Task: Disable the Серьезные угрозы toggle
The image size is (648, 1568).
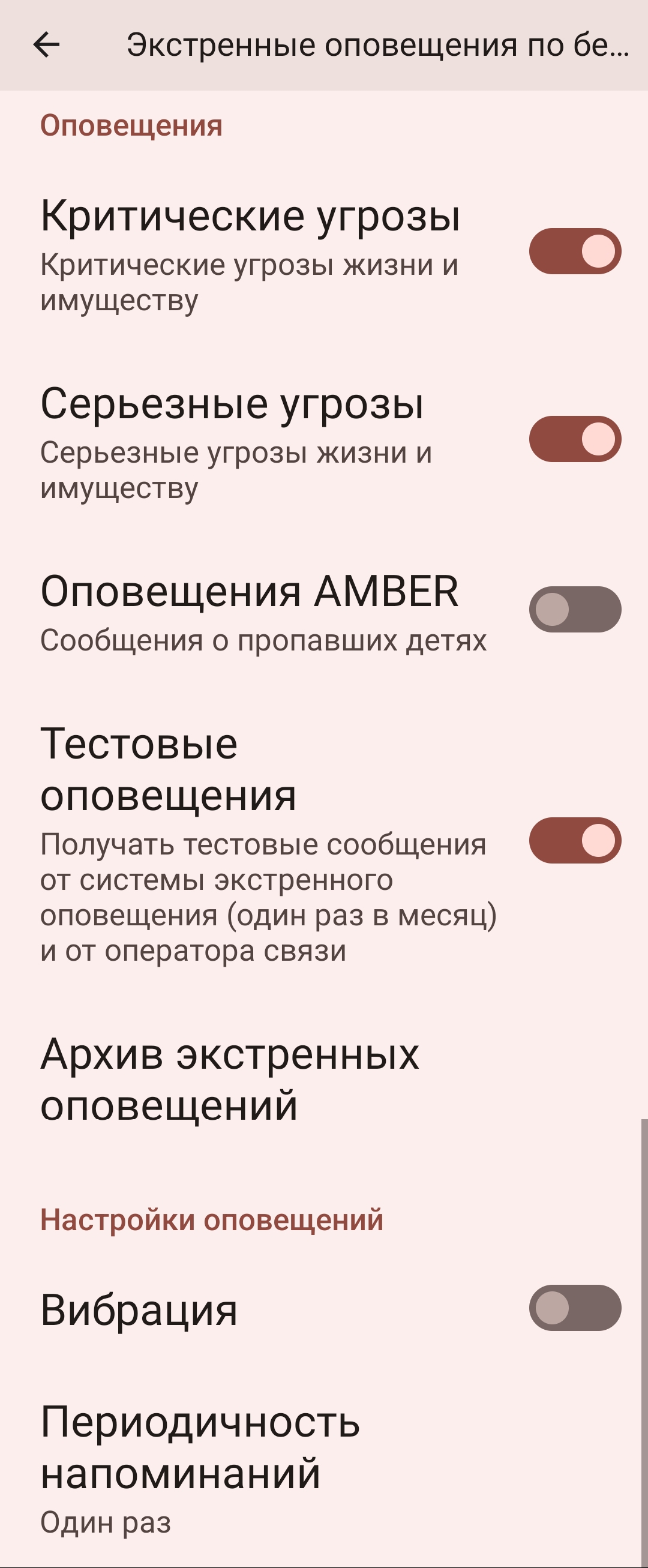Action: point(574,439)
